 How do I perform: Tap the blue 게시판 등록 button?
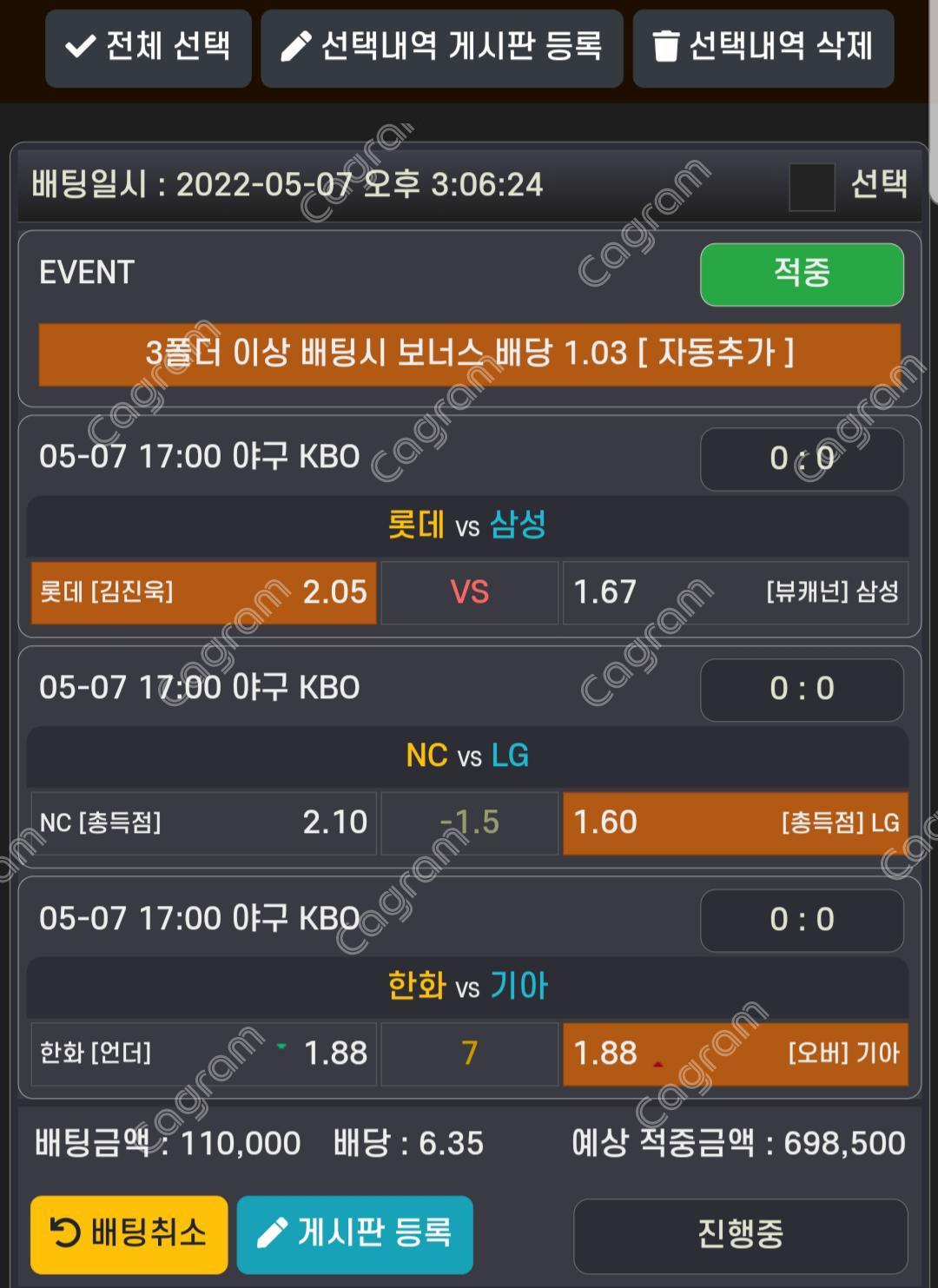coord(354,1233)
